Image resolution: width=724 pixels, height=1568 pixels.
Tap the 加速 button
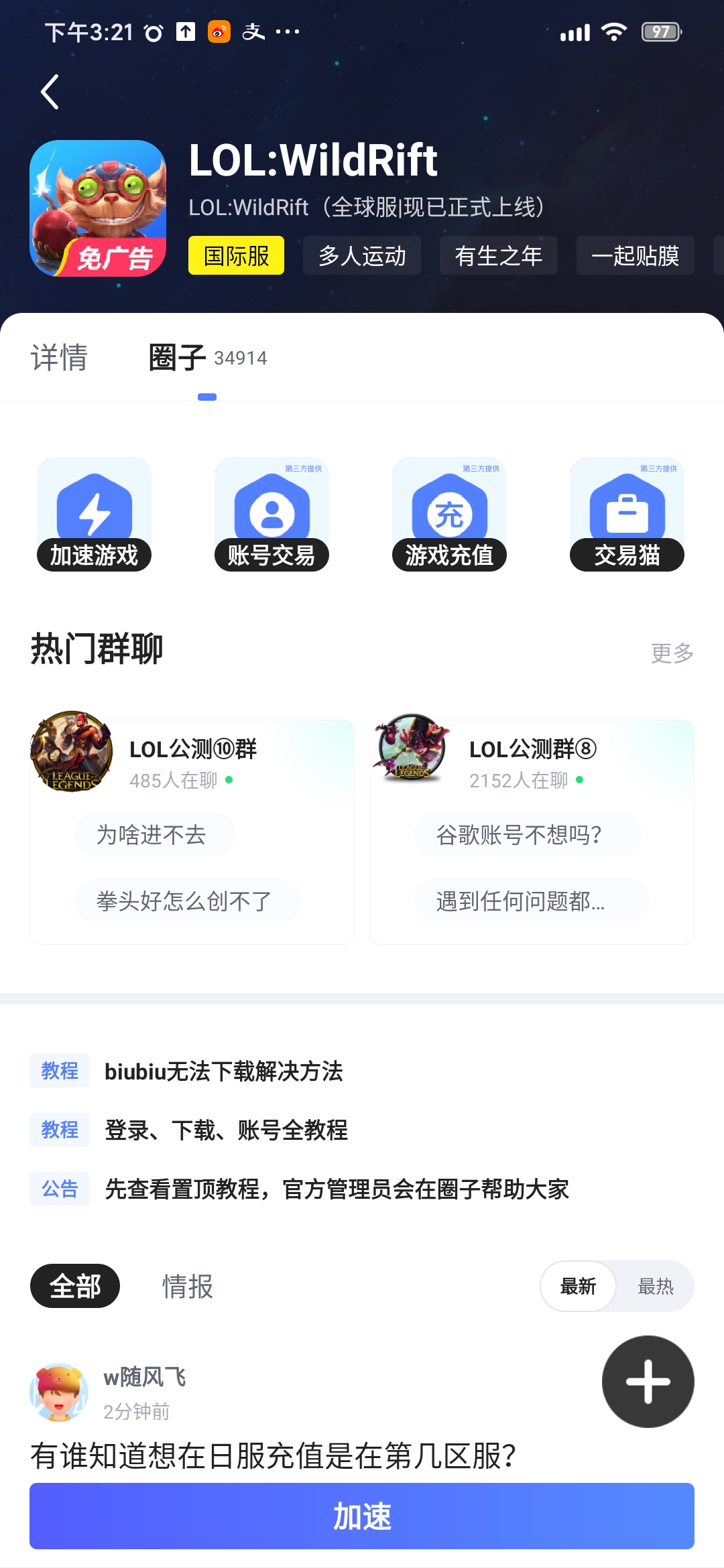tap(362, 1516)
